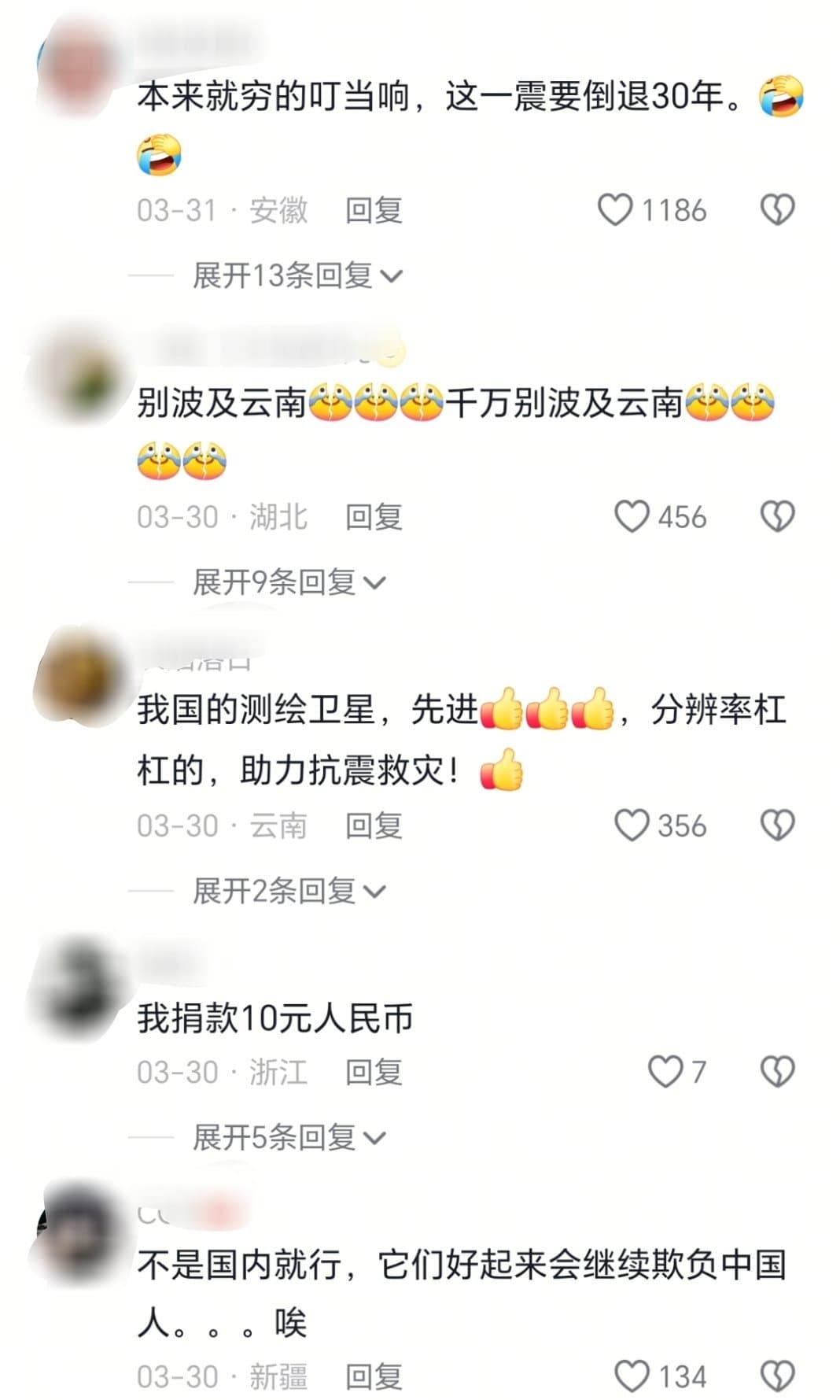Expand 展开5条回复
The width and height of the screenshot is (840, 1400).
coord(289,1137)
